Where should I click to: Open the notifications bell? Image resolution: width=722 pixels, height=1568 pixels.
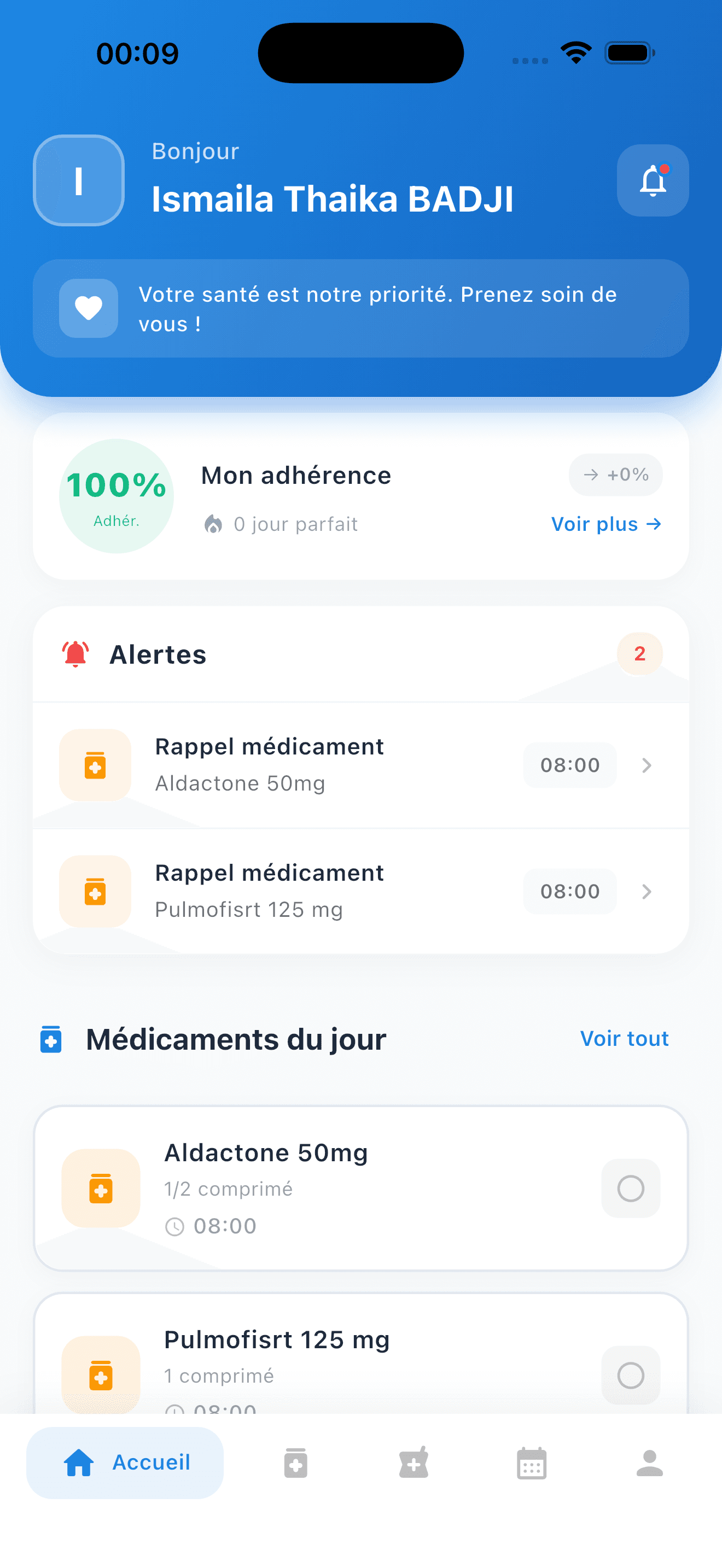pos(652,180)
